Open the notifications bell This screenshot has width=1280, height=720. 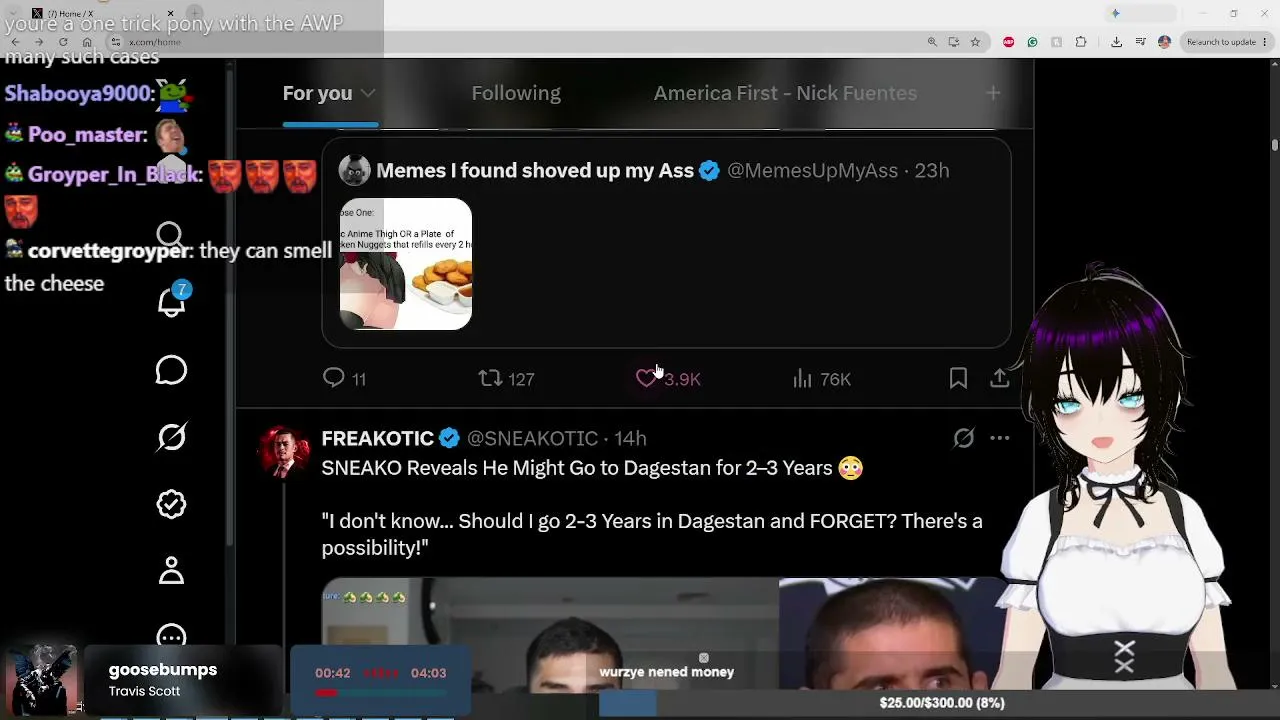point(171,302)
